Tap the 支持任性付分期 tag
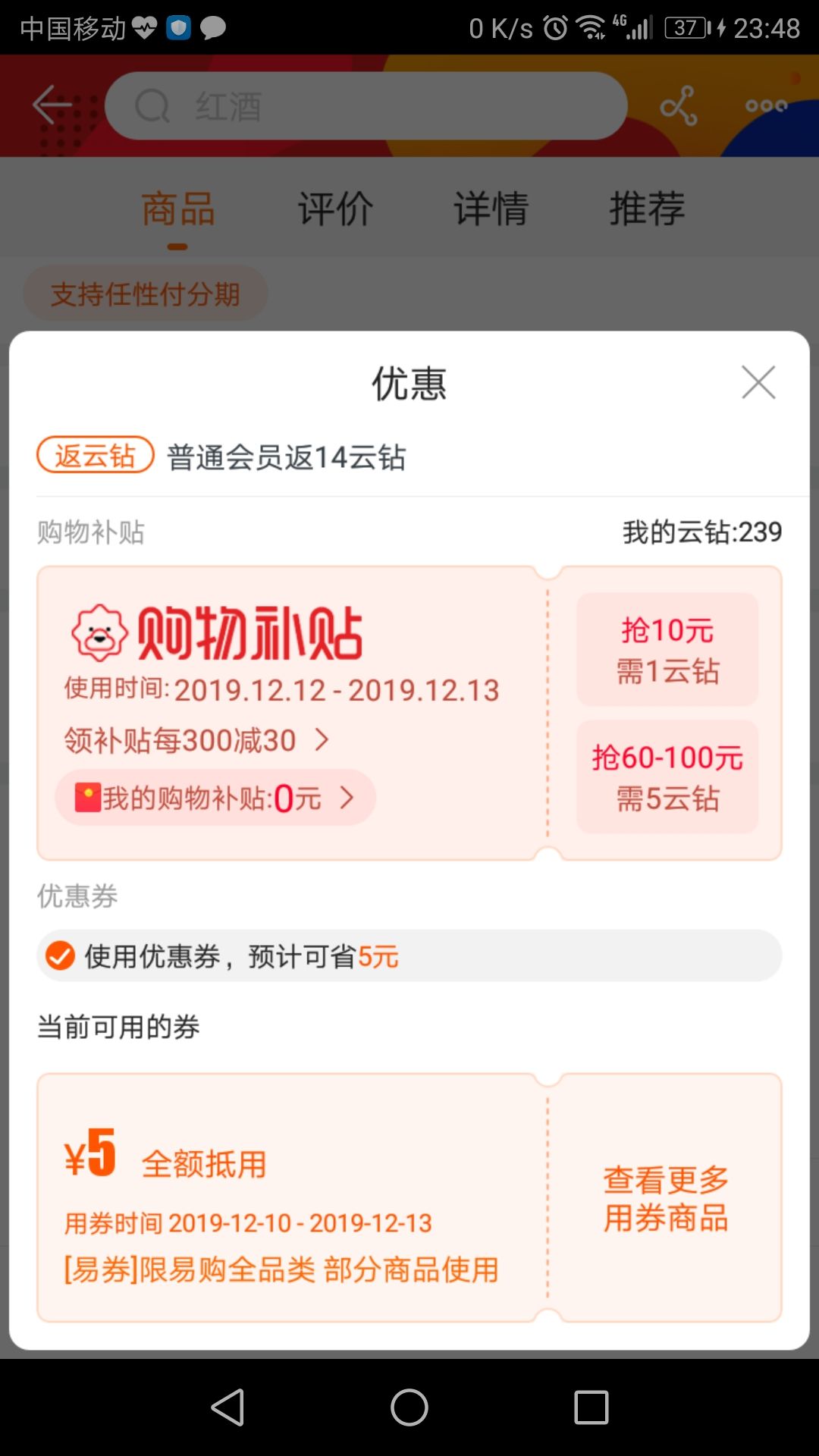 tap(145, 293)
